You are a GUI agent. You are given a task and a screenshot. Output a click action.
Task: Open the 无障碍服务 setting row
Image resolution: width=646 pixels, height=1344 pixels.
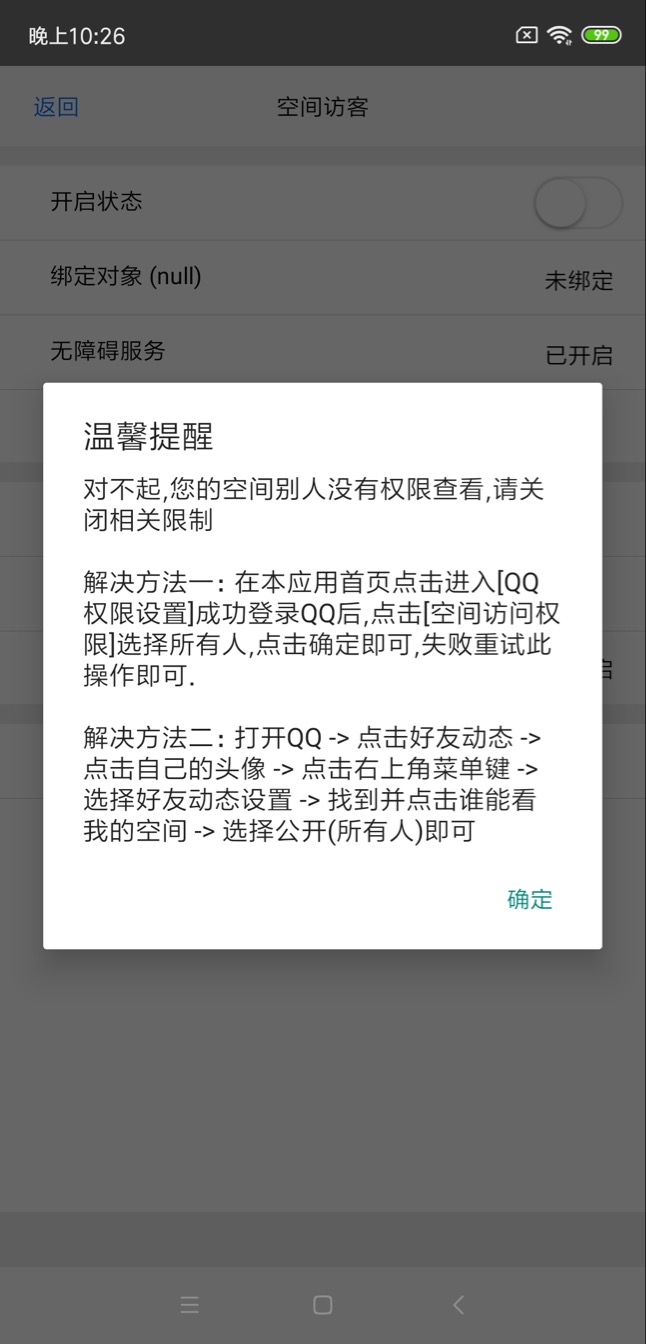[322, 353]
